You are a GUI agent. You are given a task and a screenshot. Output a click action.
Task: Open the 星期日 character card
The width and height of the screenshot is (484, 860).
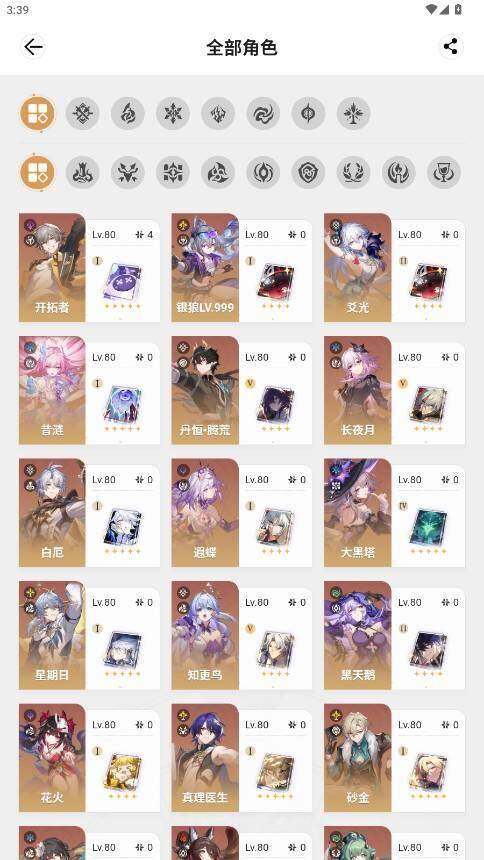point(89,635)
